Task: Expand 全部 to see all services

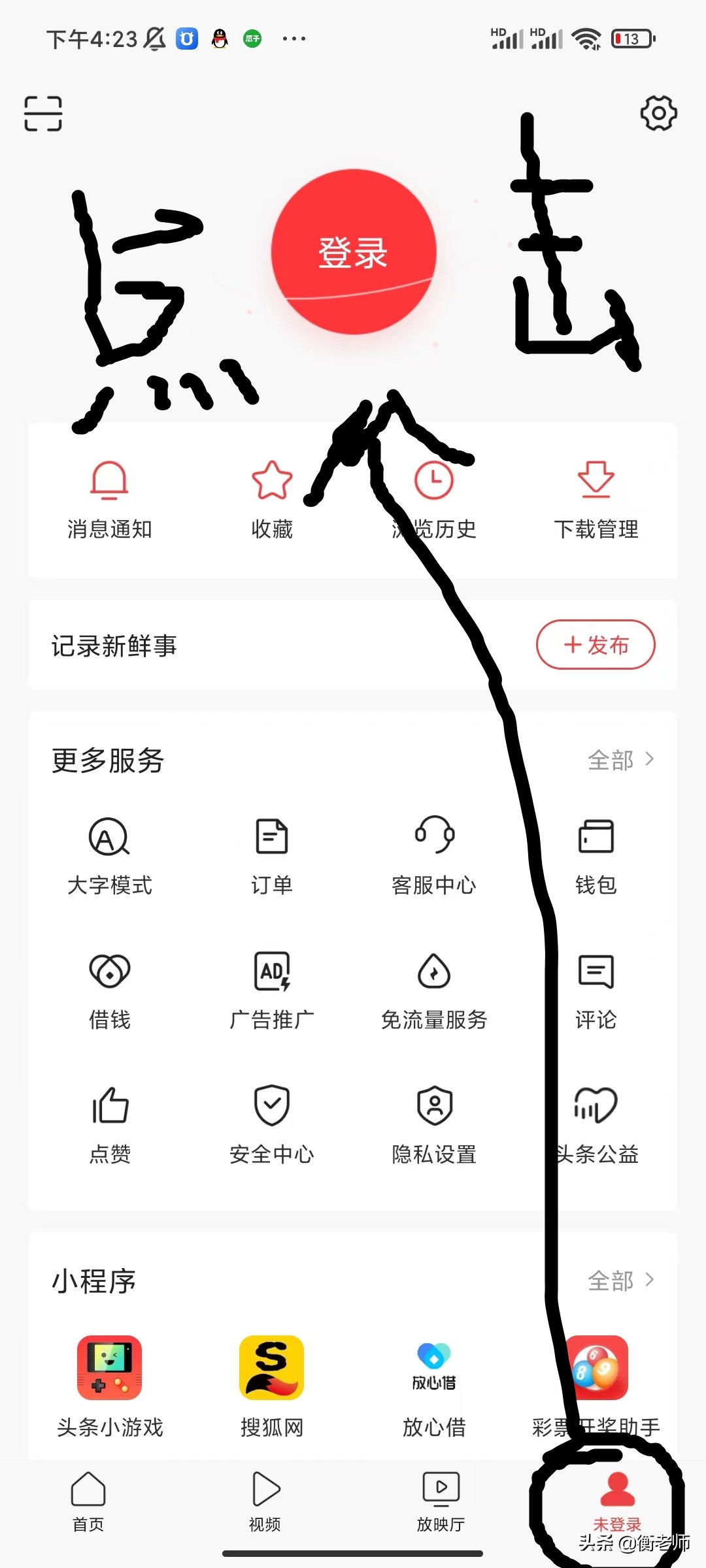Action: tap(621, 760)
